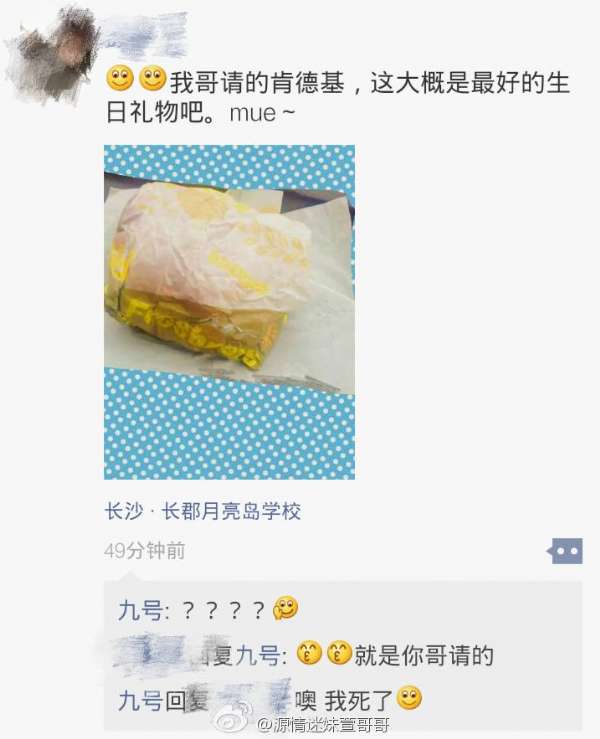Open the KFC burger photo in the post

coord(229,312)
